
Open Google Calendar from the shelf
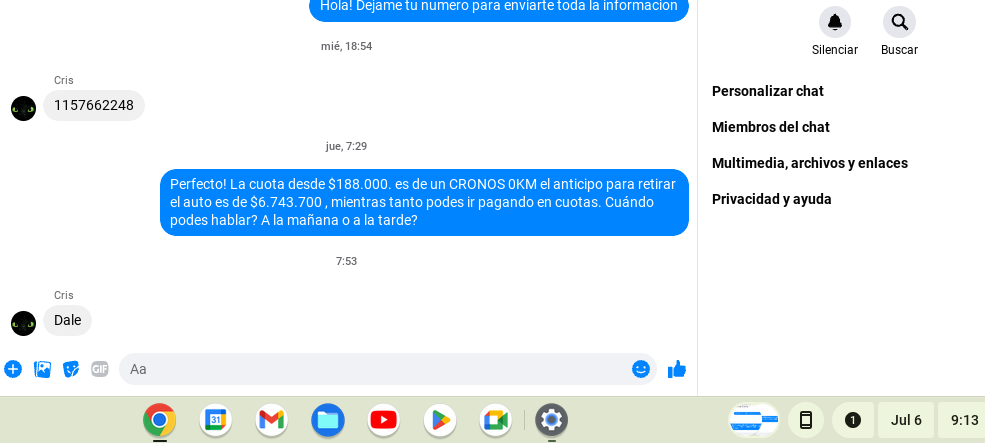pos(215,420)
